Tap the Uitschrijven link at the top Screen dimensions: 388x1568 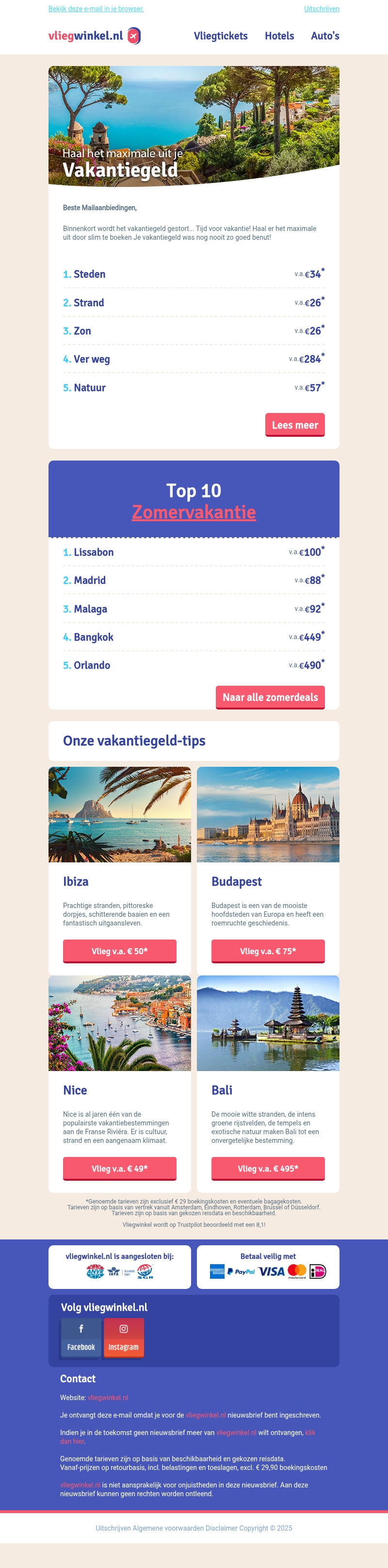pyautogui.click(x=321, y=9)
